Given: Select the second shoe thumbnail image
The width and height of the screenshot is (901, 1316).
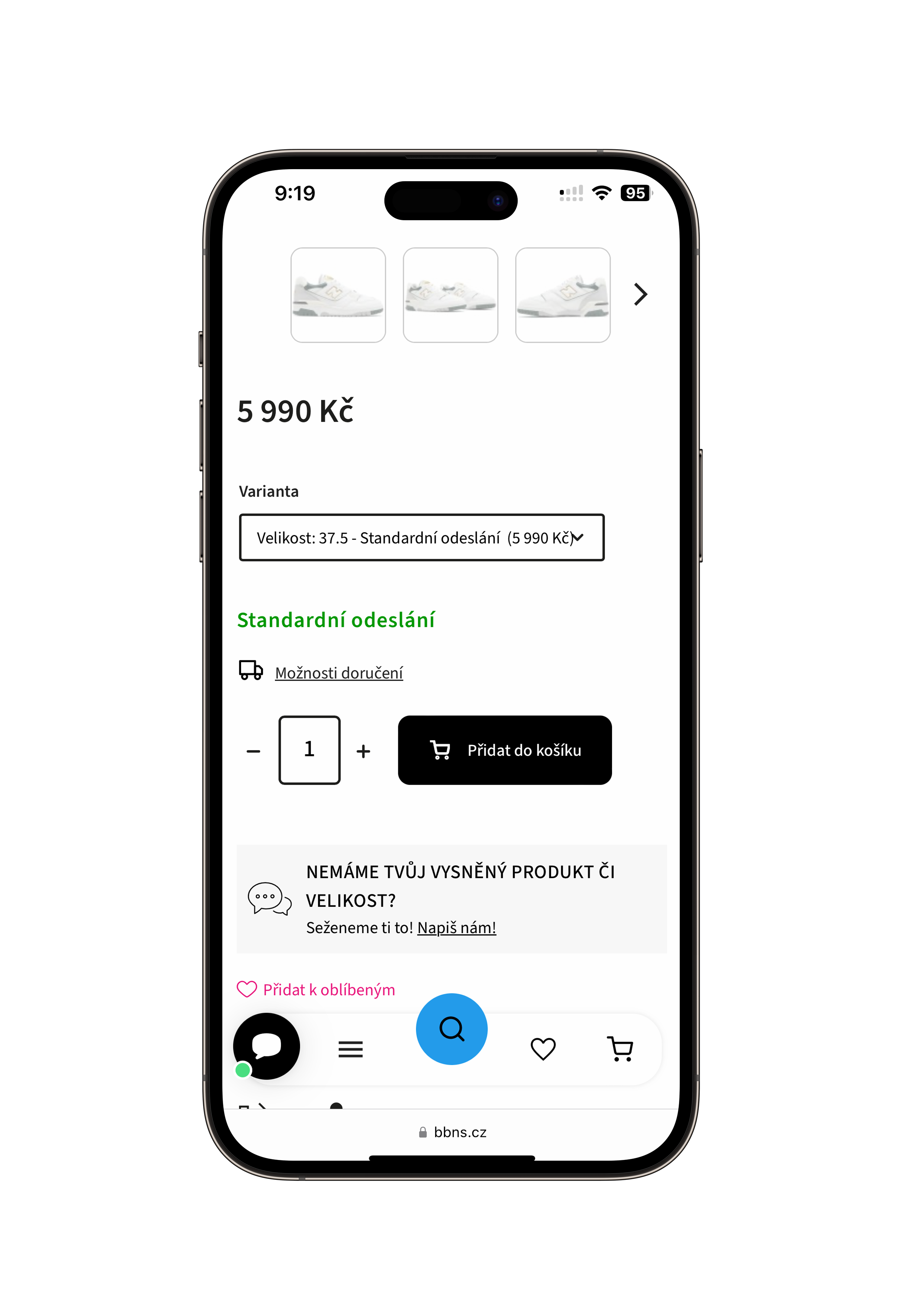Looking at the screenshot, I should point(450,294).
